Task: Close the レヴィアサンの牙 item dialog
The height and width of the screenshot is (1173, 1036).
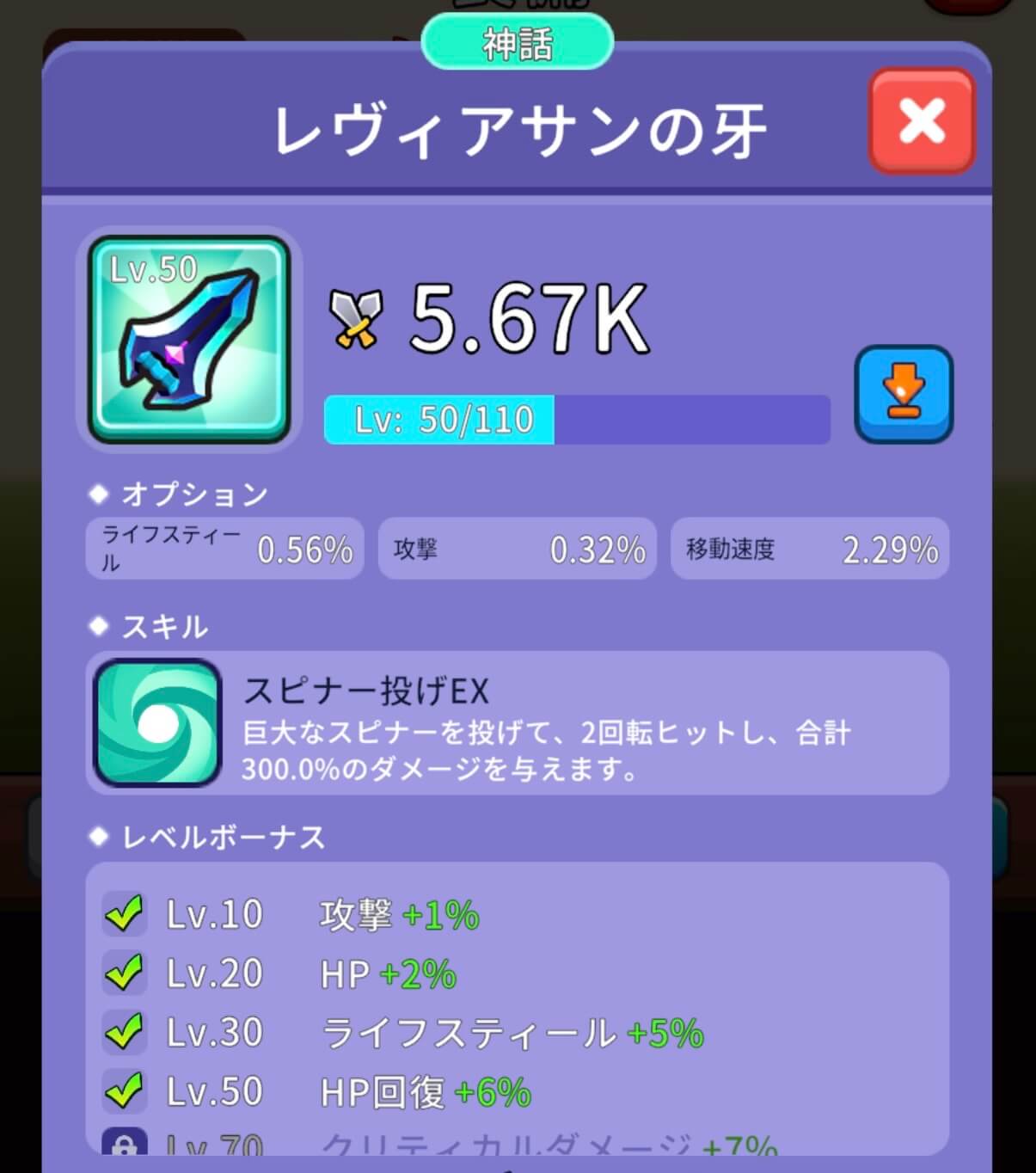Action: point(922,121)
